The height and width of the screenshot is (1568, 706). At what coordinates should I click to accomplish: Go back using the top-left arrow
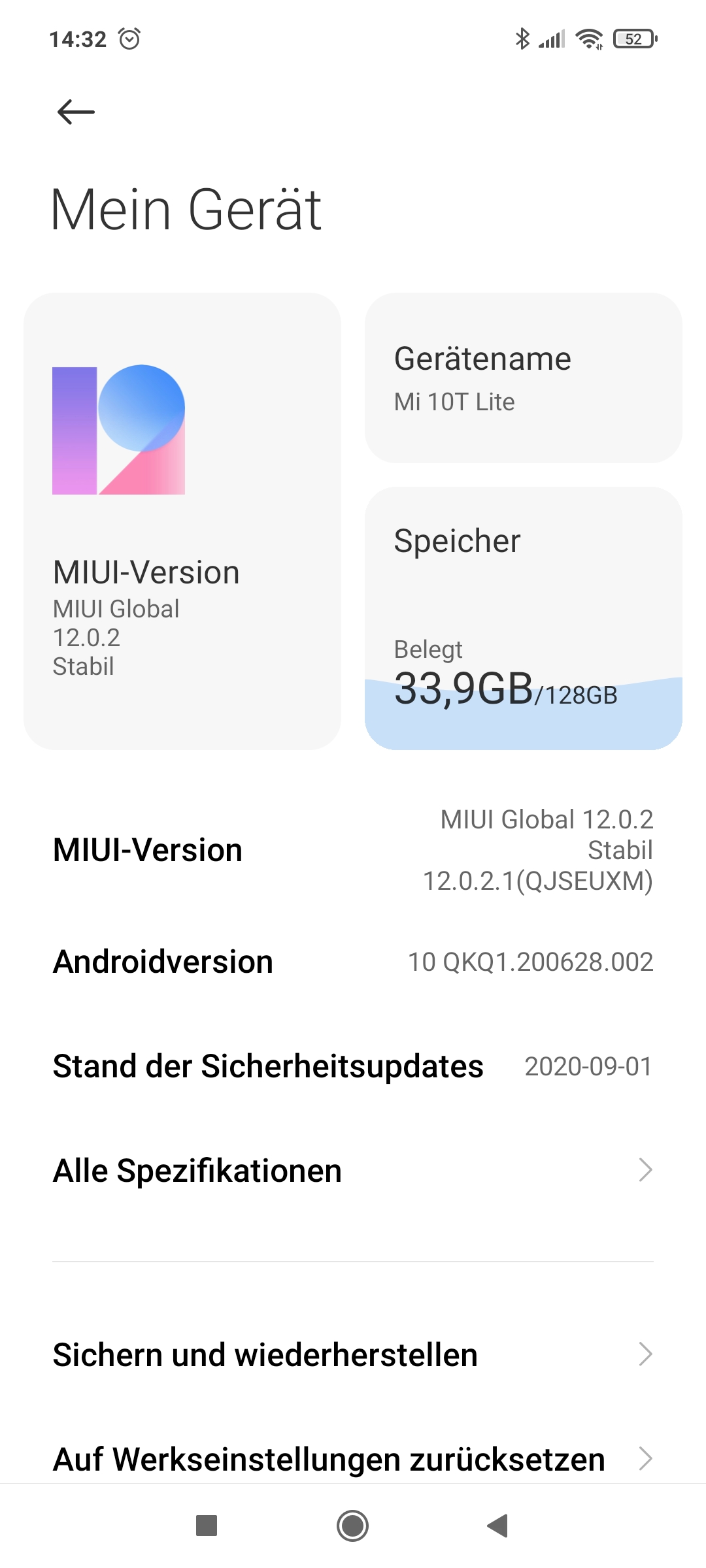pos(76,112)
